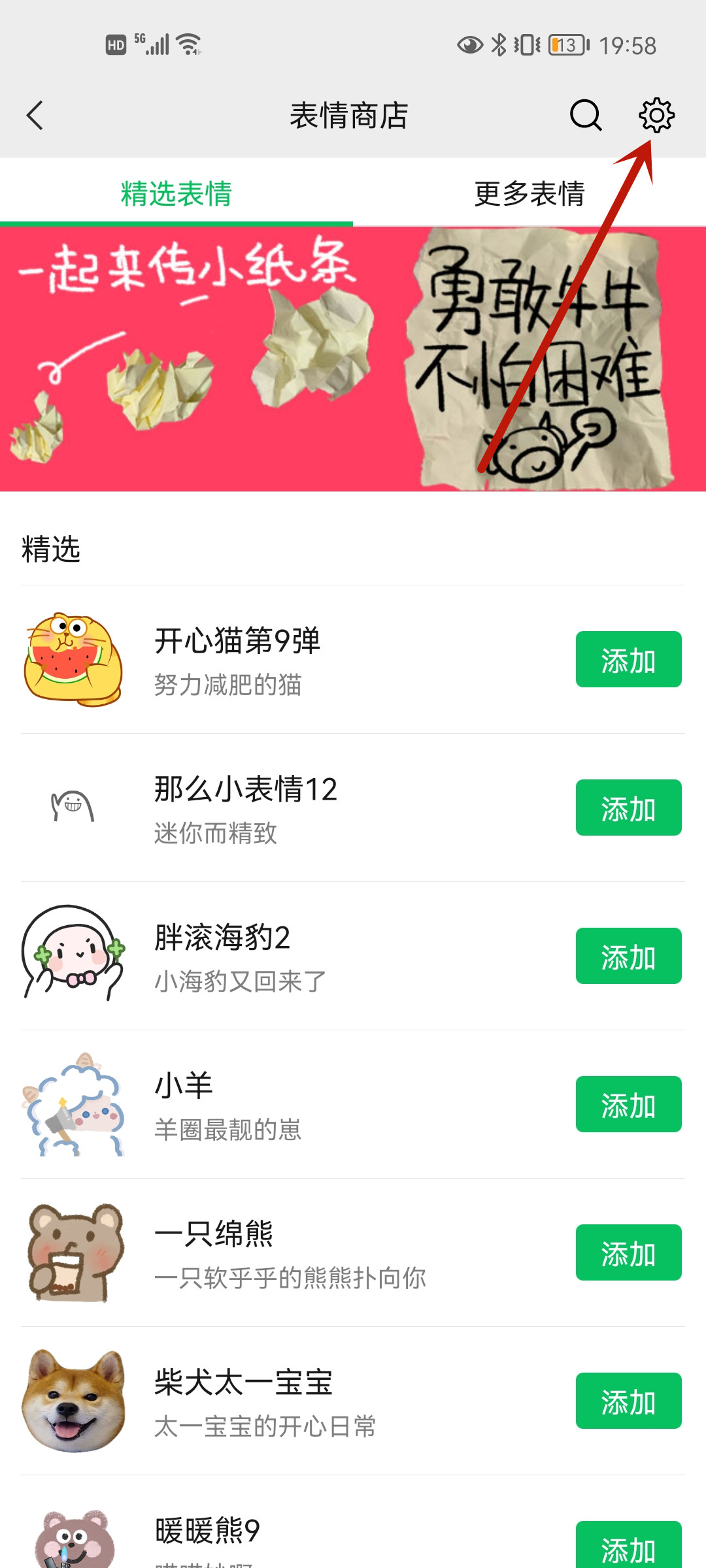Screen dimensions: 706x1568
Task: Add the 那么小表情12 sticker pack
Action: [x=628, y=807]
